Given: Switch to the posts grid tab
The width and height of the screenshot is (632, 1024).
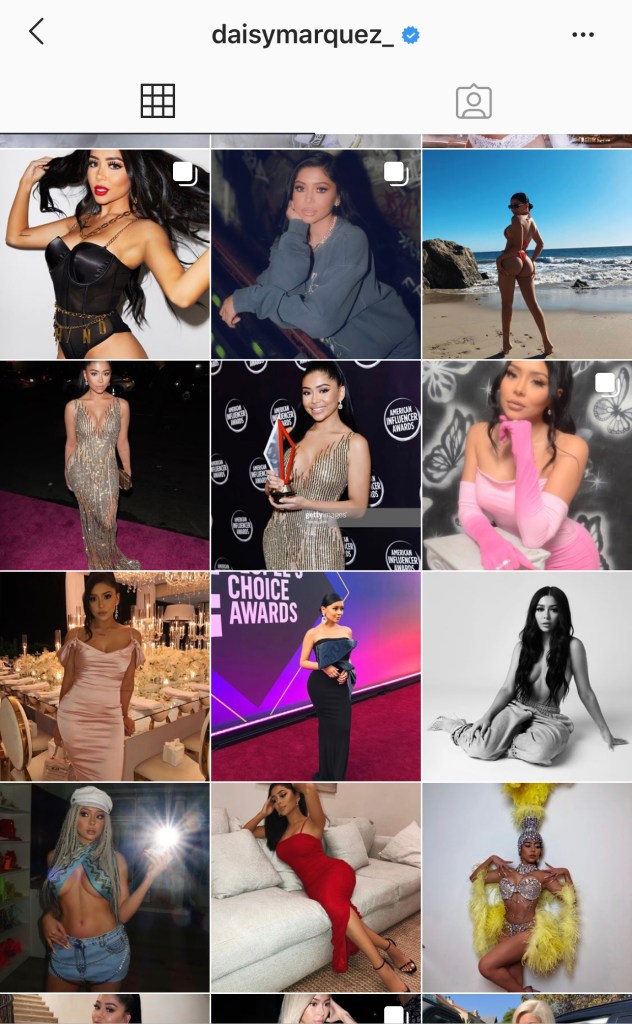Looking at the screenshot, I should 158,100.
